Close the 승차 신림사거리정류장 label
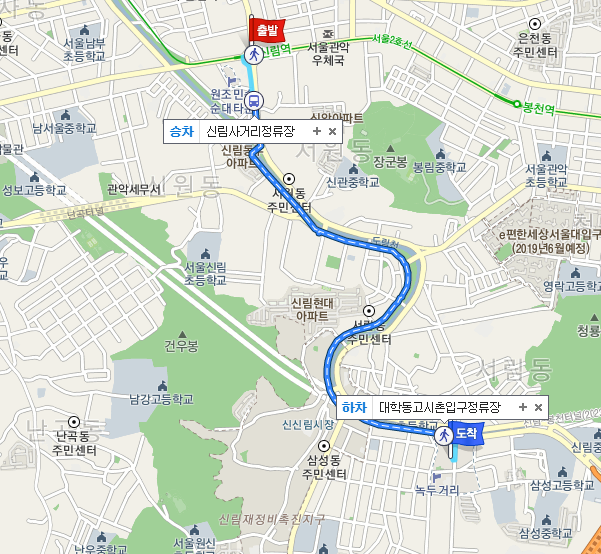The height and width of the screenshot is (554, 601). point(333,131)
